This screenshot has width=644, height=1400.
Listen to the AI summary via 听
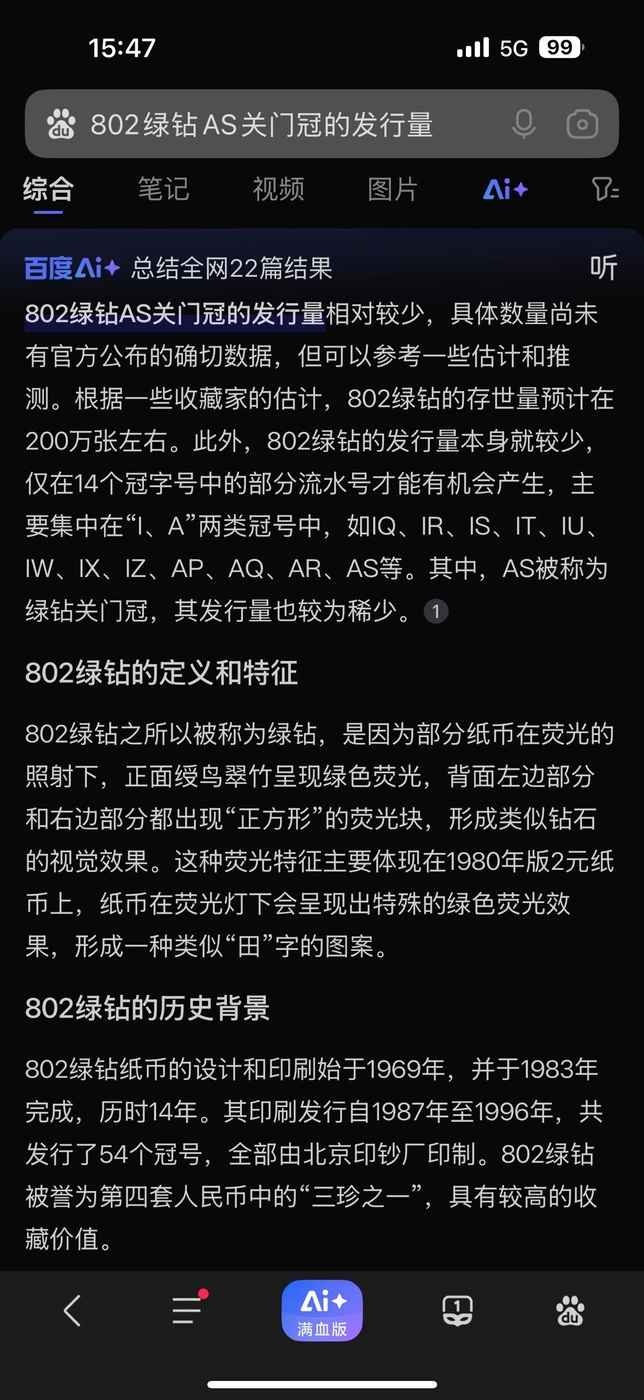pos(603,268)
